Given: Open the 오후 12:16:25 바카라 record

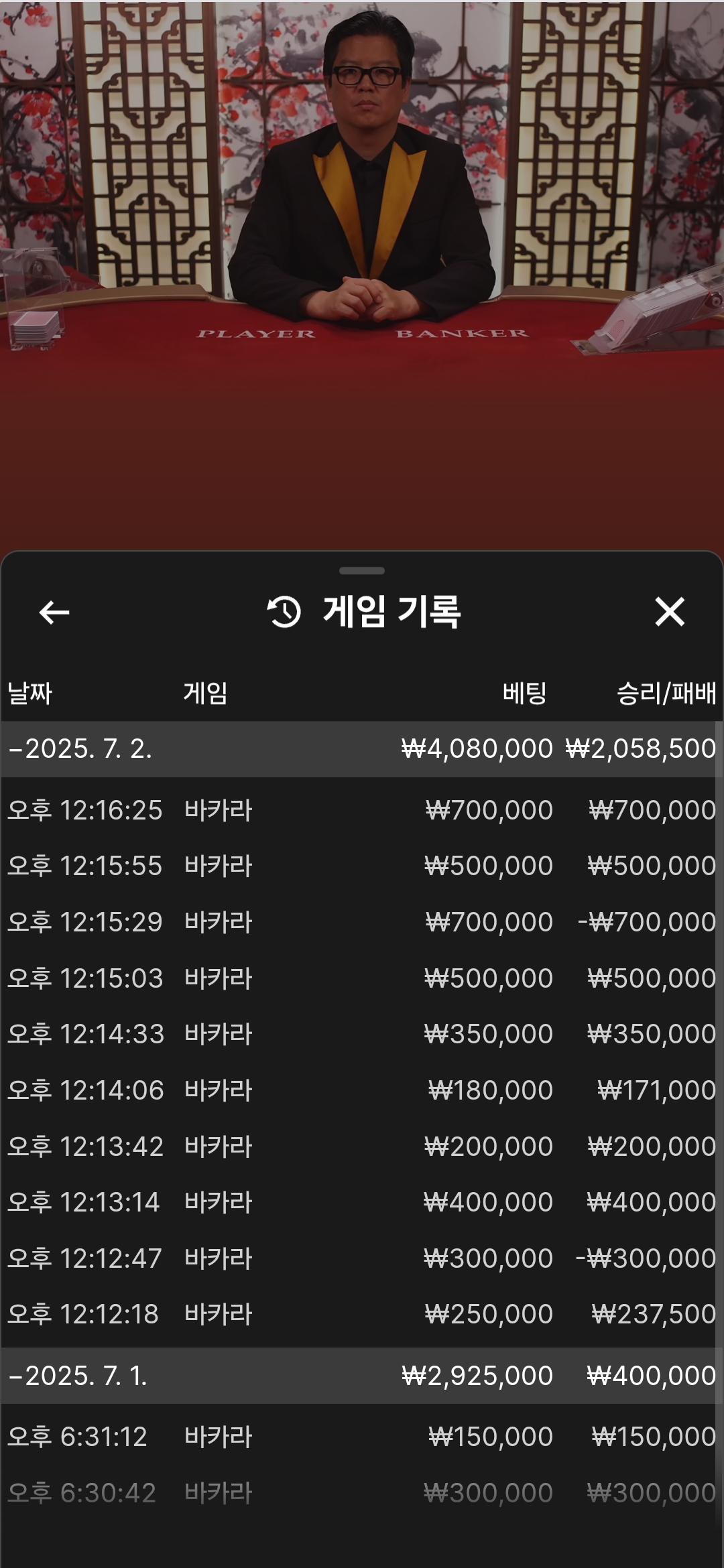Looking at the screenshot, I should pyautogui.click(x=362, y=810).
